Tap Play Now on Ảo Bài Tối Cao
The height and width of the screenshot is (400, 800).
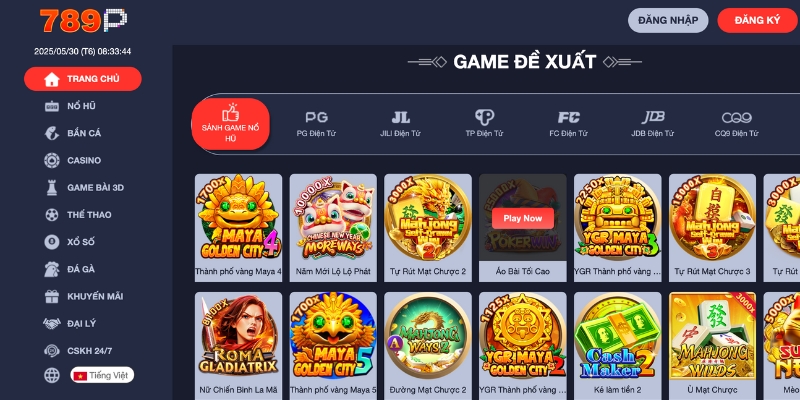pyautogui.click(x=522, y=218)
